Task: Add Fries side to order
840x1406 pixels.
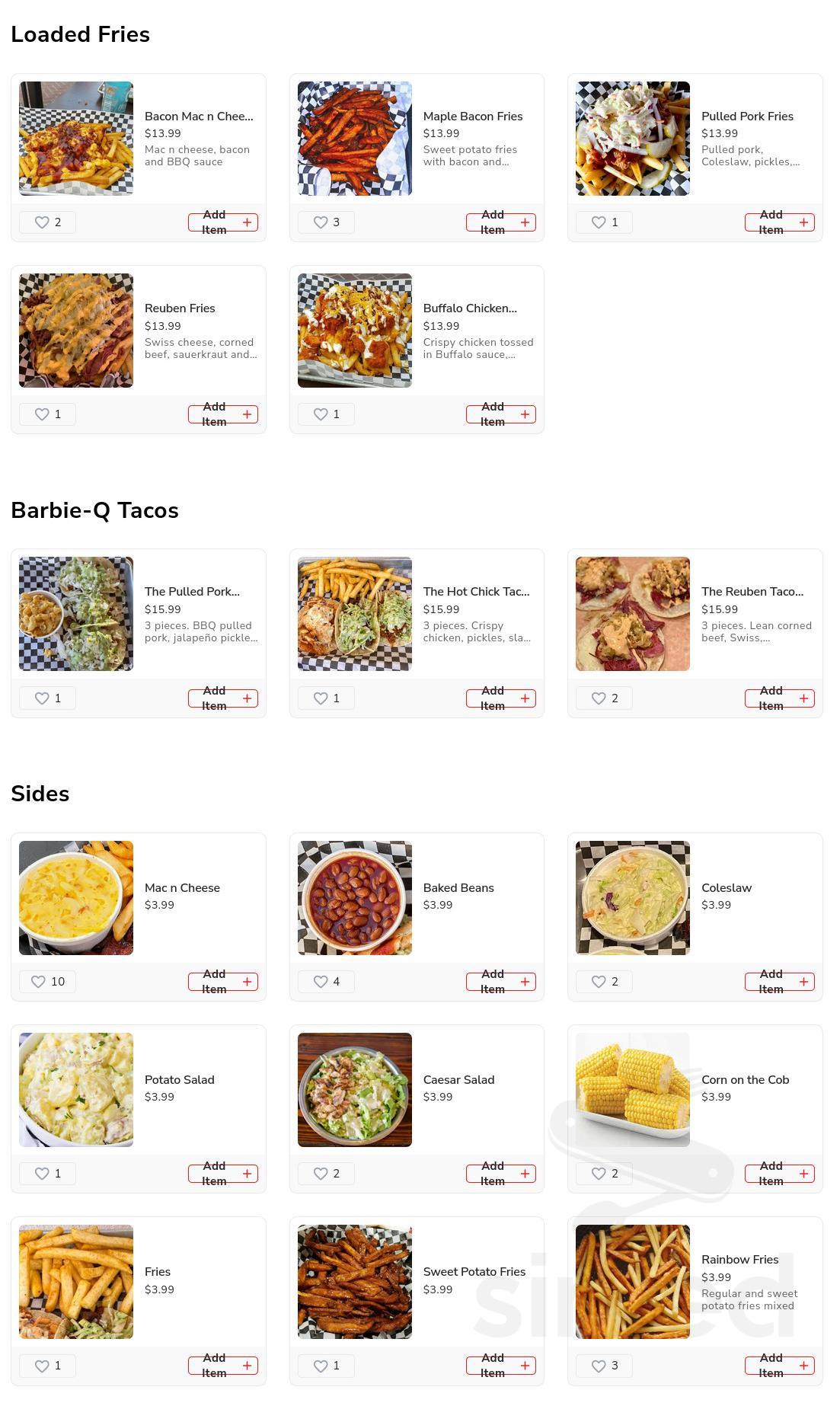Action: [222, 1366]
